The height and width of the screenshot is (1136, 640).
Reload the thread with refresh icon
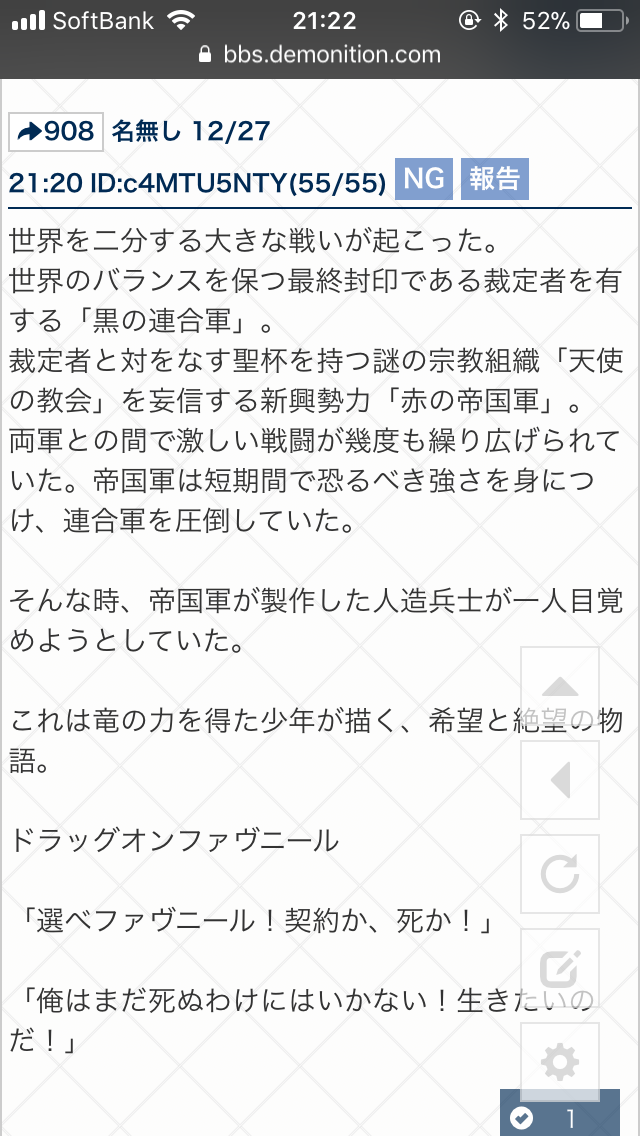tap(560, 875)
